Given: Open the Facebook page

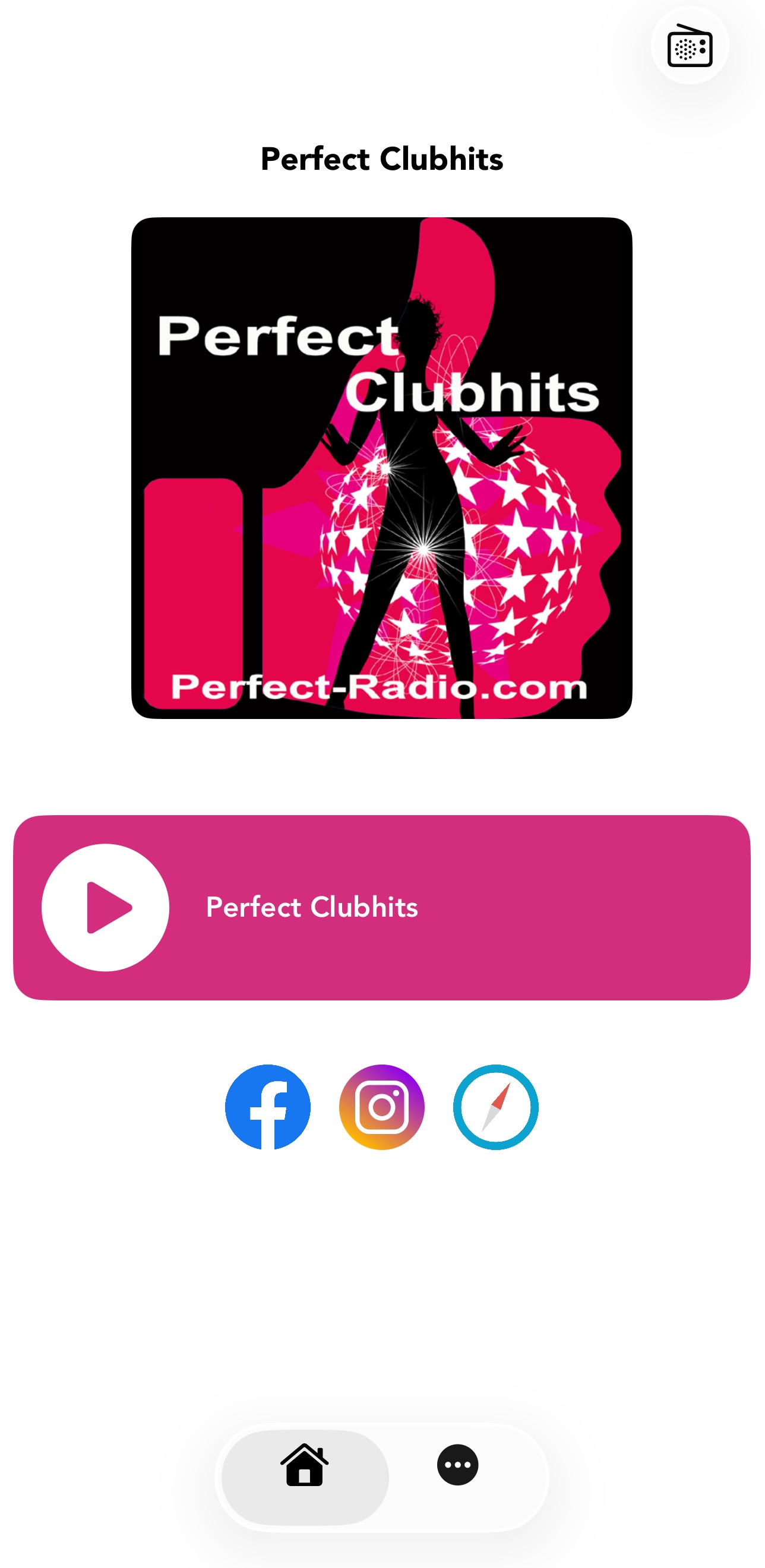Looking at the screenshot, I should tap(268, 1107).
